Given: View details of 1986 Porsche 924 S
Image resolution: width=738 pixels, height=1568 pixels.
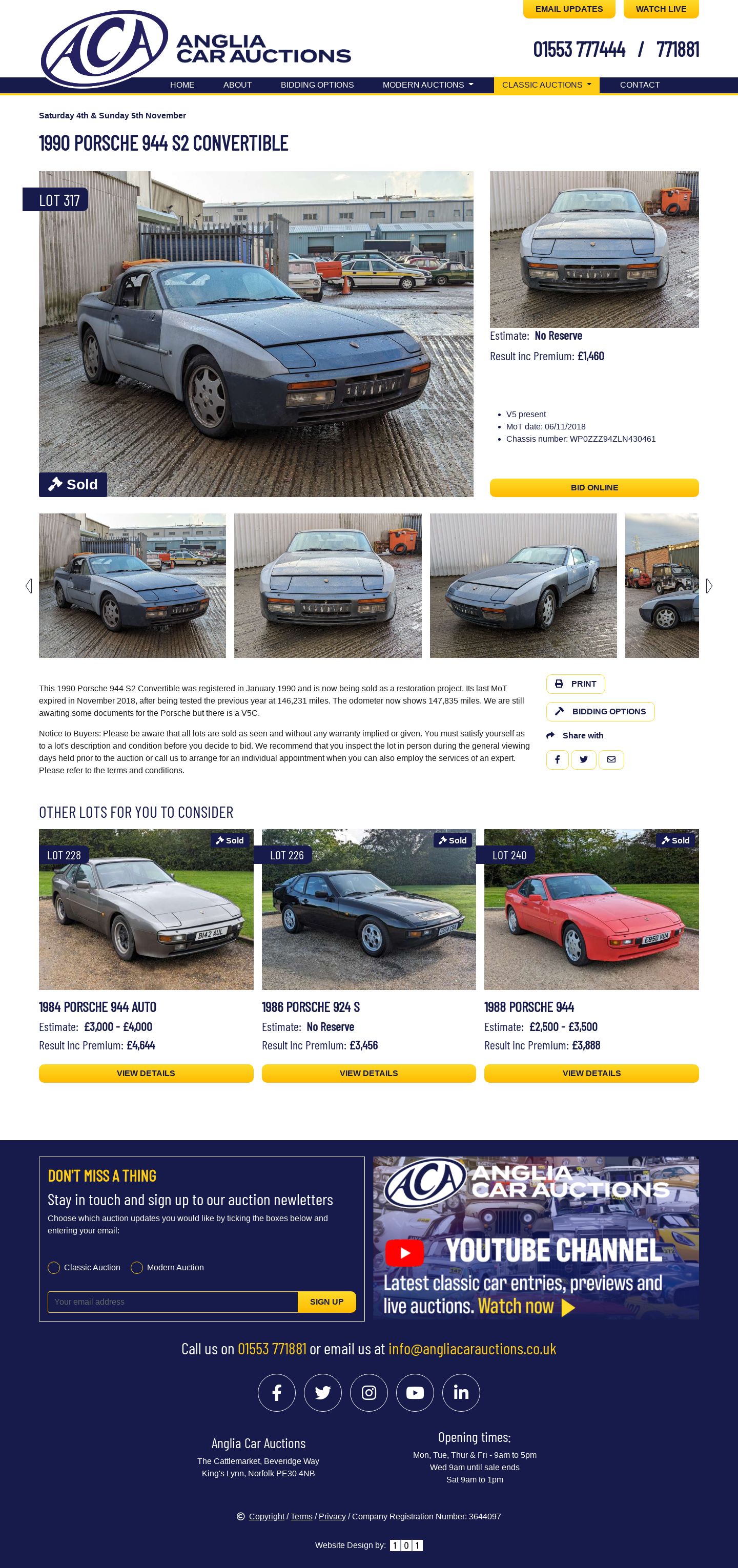Looking at the screenshot, I should coord(368,1073).
